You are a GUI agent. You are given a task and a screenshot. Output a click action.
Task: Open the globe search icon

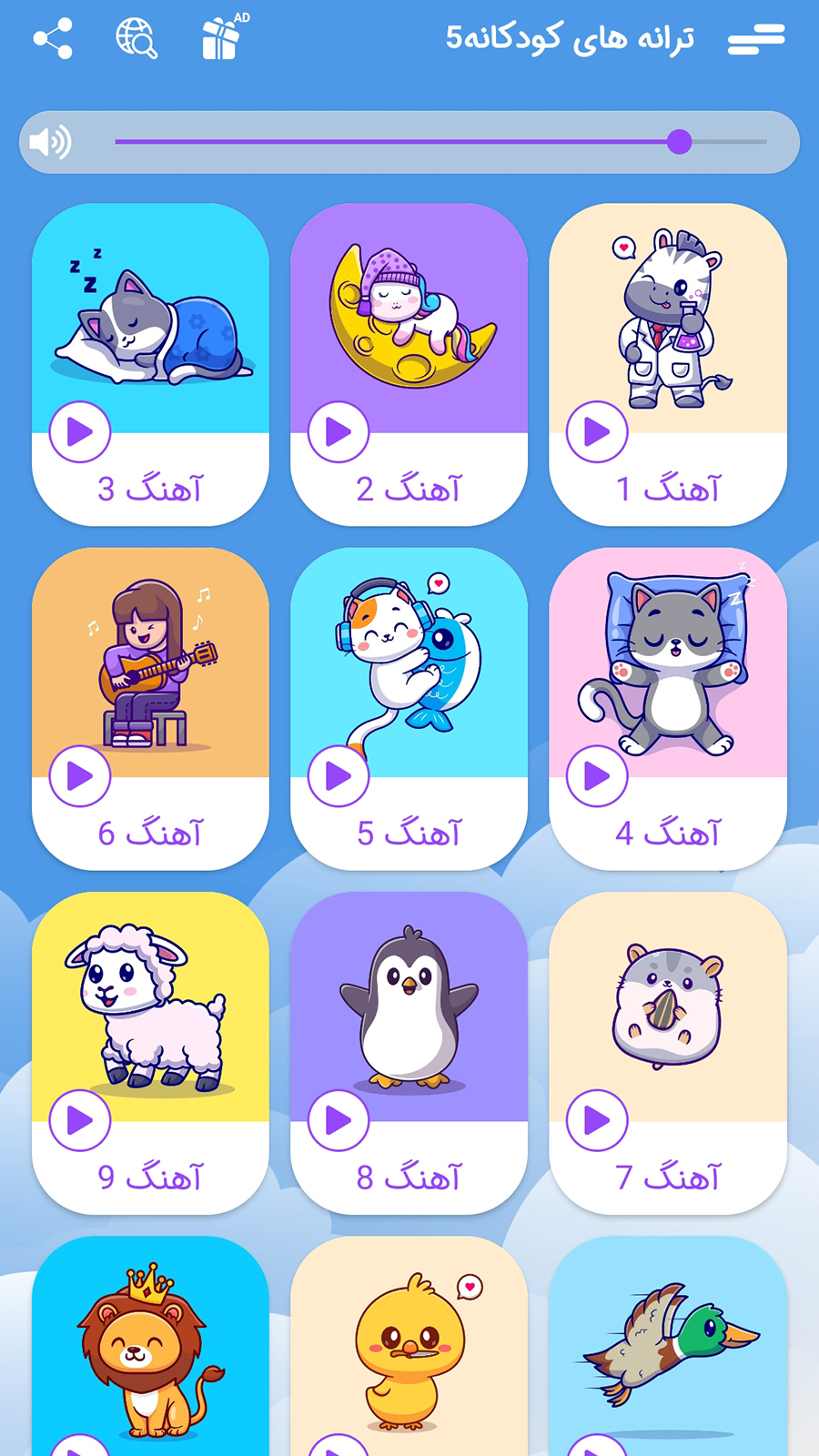click(x=136, y=39)
